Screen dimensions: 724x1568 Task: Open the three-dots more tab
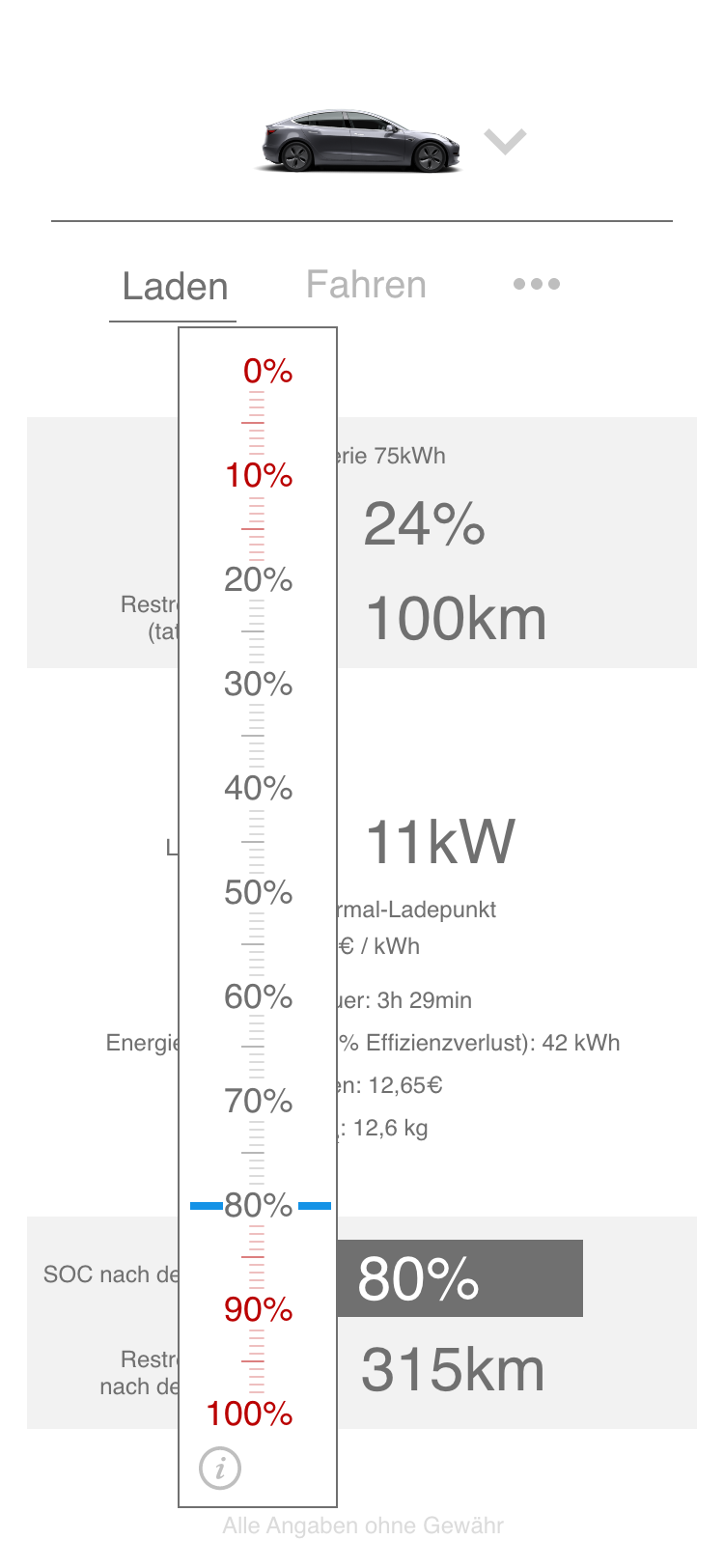[536, 284]
